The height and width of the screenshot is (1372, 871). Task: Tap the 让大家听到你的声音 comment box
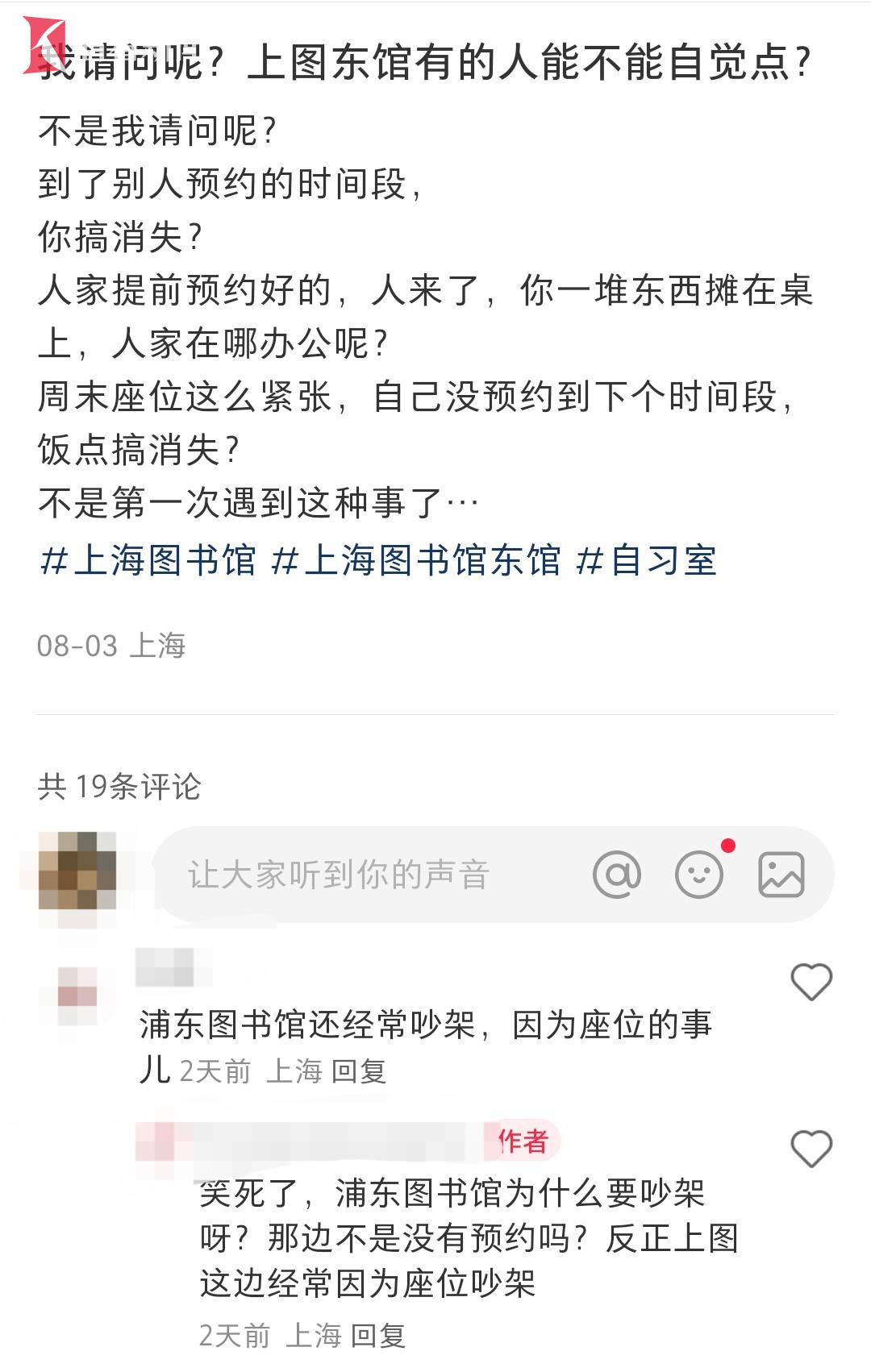[x=339, y=875]
